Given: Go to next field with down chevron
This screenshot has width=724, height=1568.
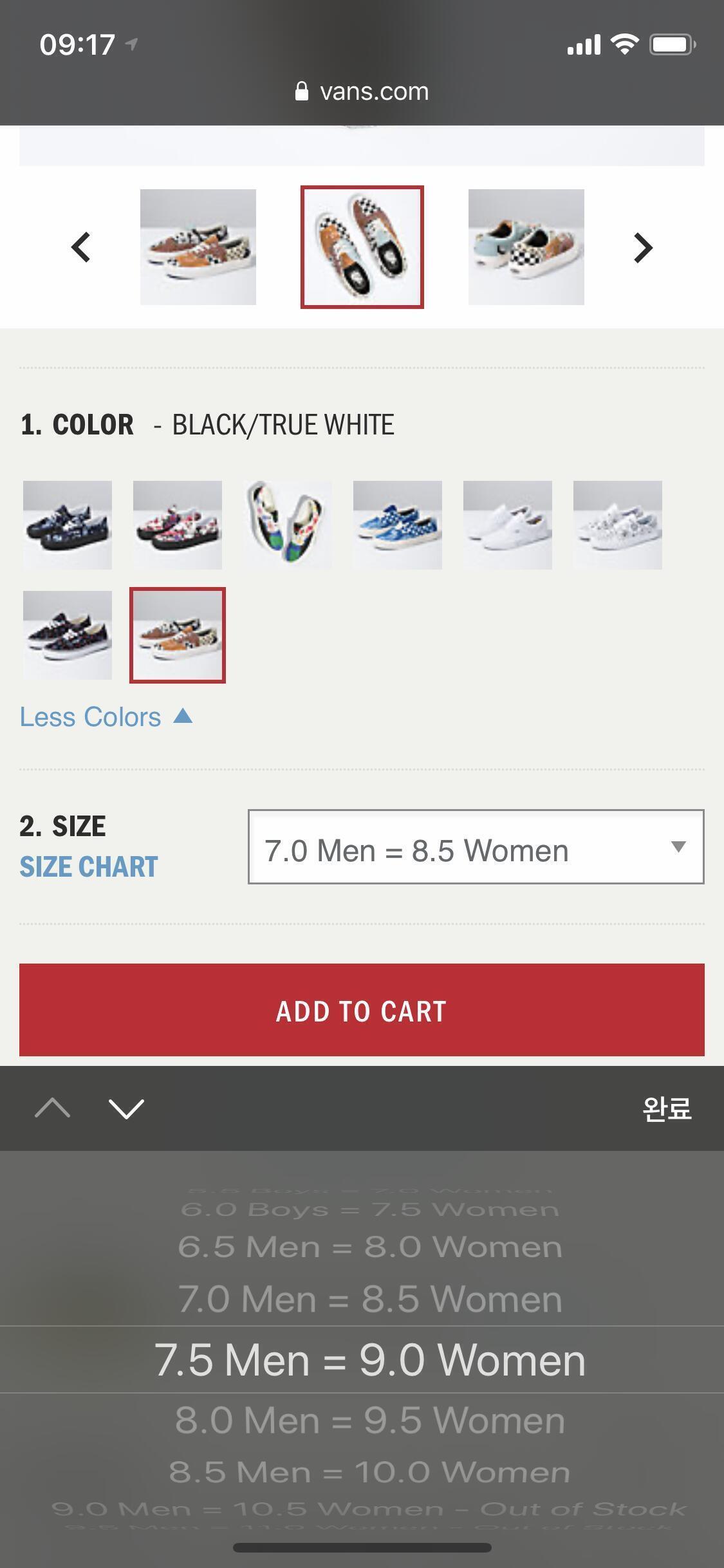Looking at the screenshot, I should pos(126,1108).
